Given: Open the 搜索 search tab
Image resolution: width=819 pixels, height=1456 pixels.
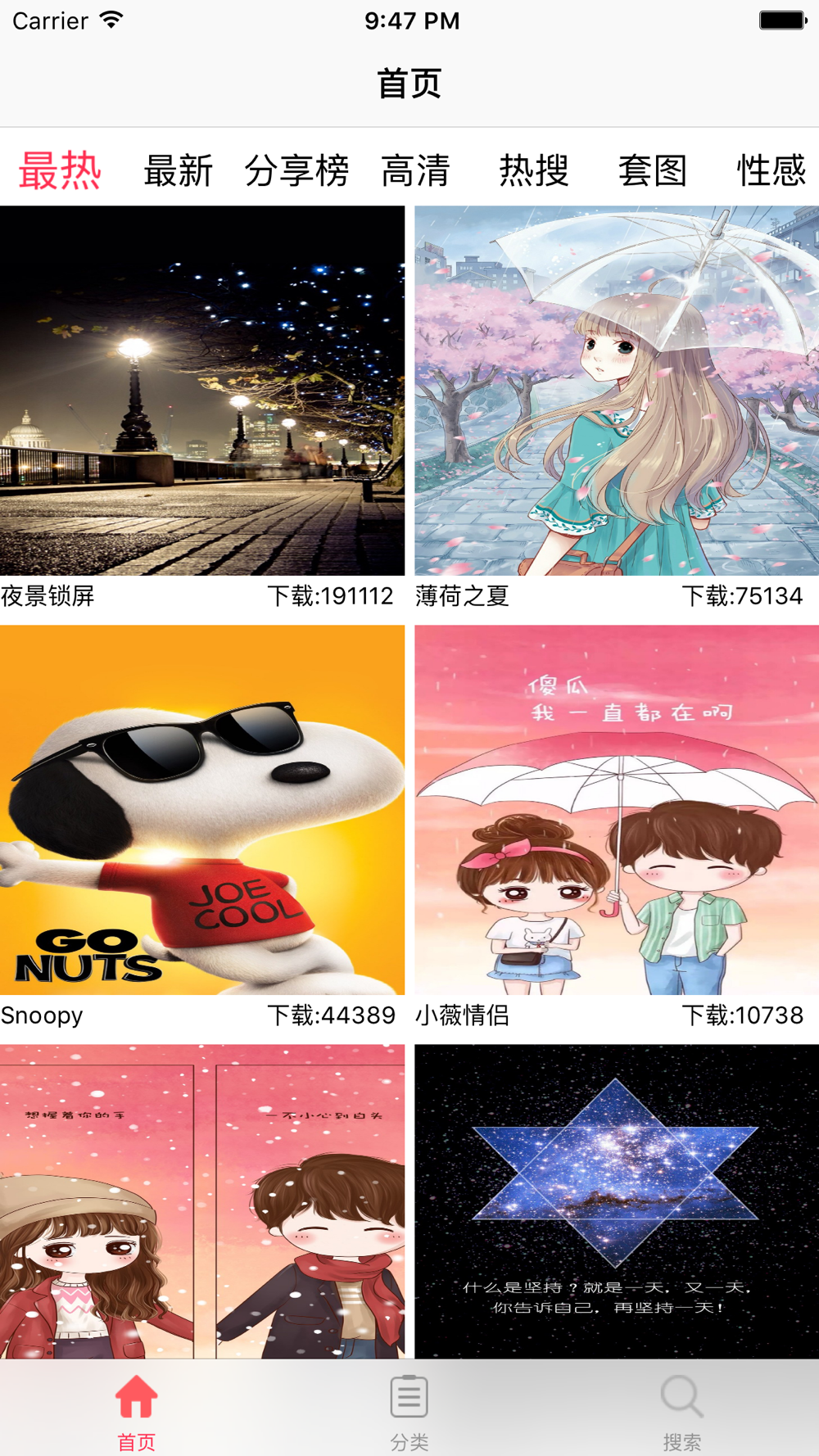Looking at the screenshot, I should [x=681, y=1410].
